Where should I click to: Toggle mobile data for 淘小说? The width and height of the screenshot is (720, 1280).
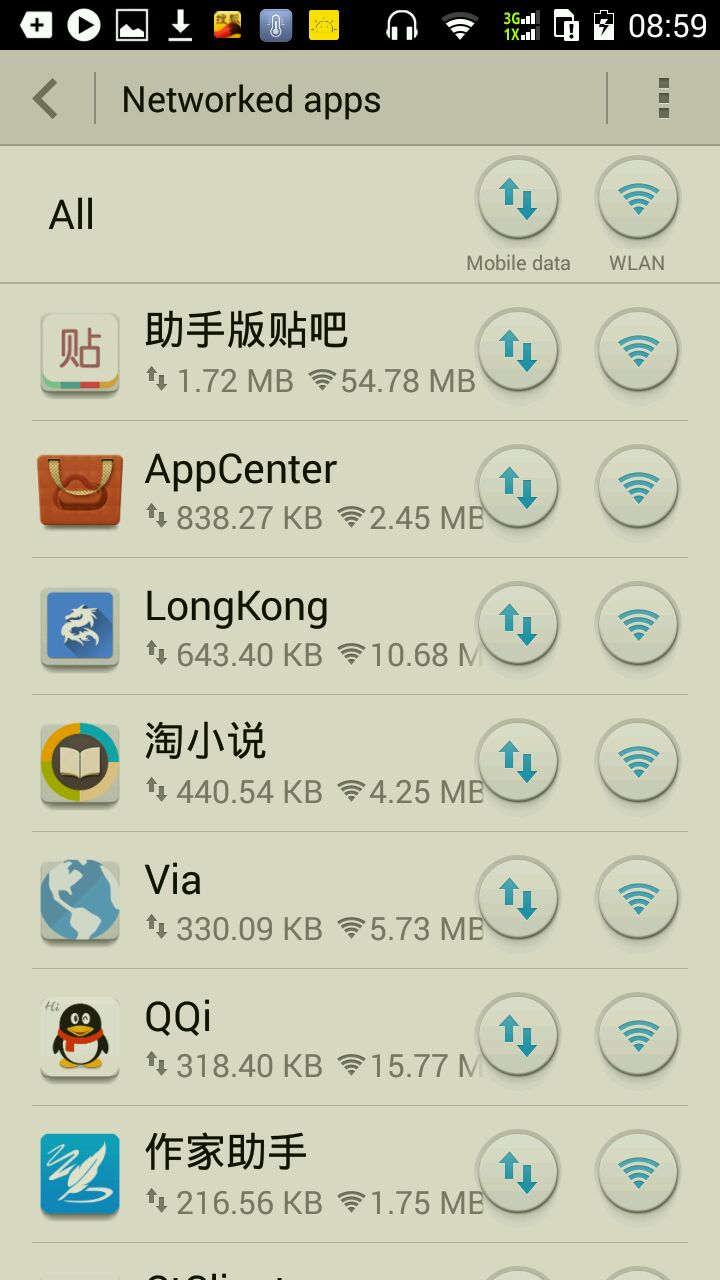coord(518,762)
